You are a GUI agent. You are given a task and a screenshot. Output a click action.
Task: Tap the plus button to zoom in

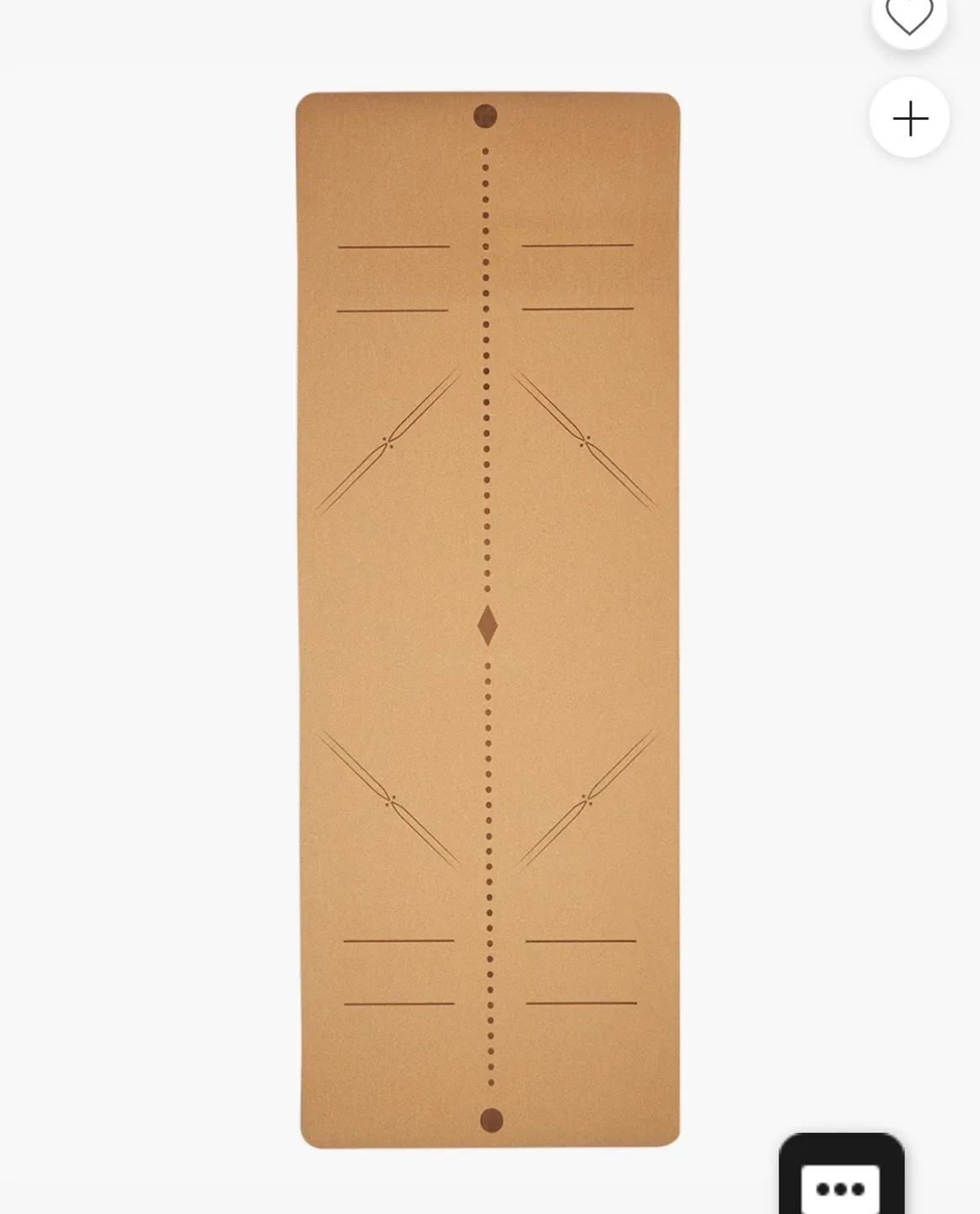[910, 118]
